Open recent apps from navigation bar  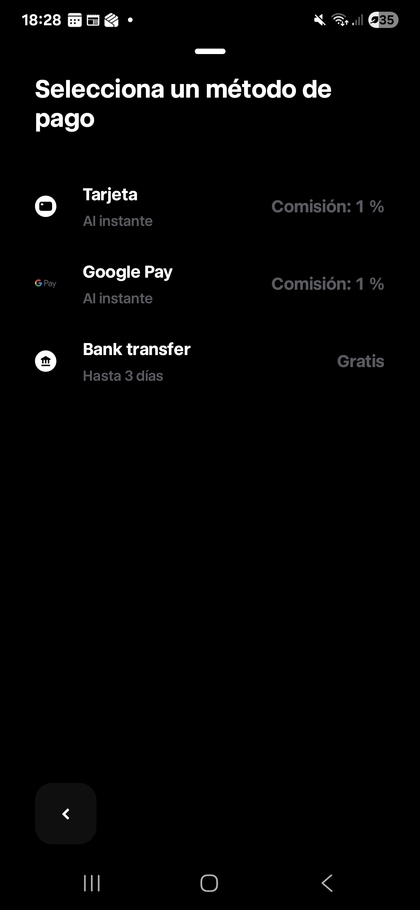coord(92,883)
